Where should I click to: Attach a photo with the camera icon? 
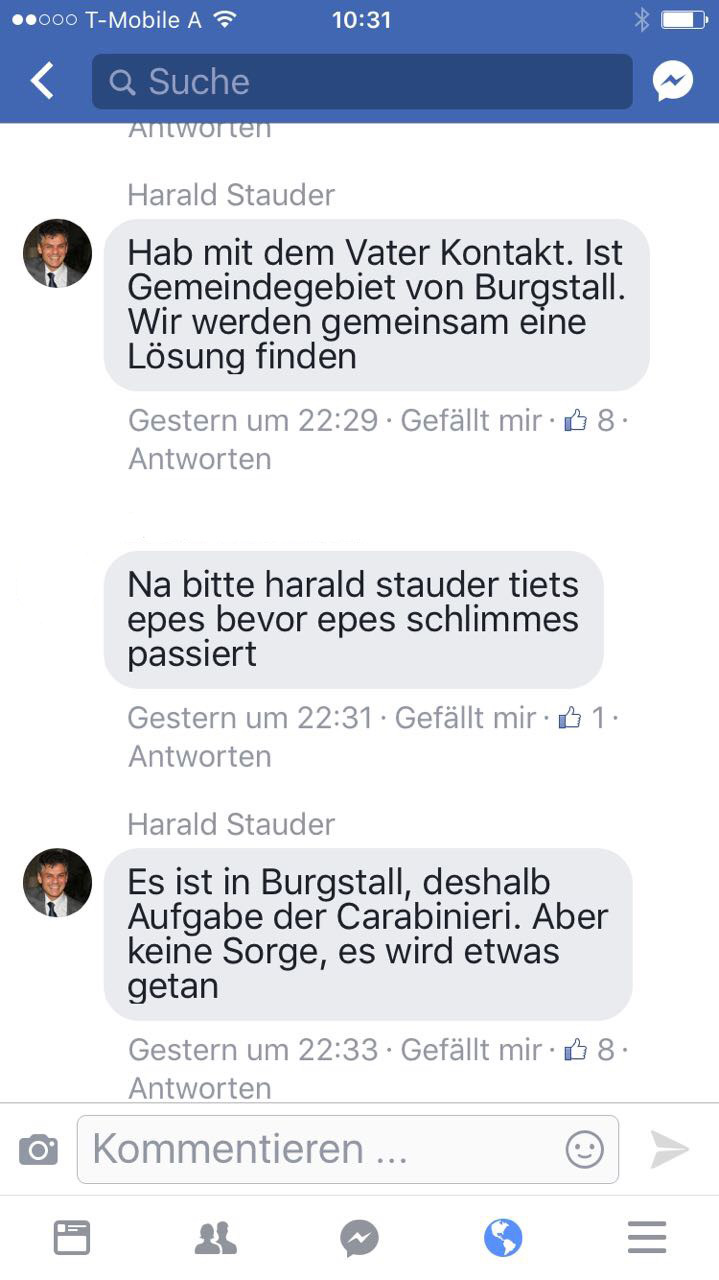[38, 1150]
